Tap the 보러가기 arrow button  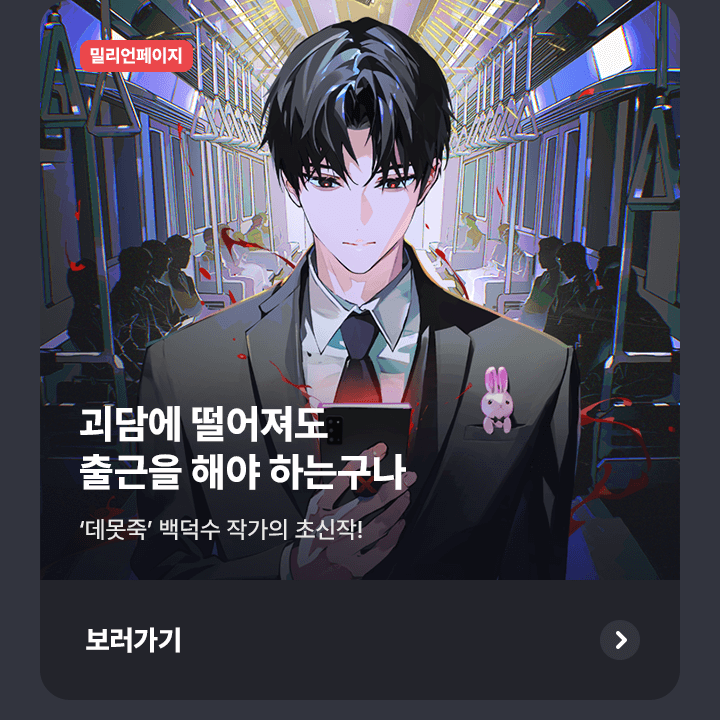(620, 640)
